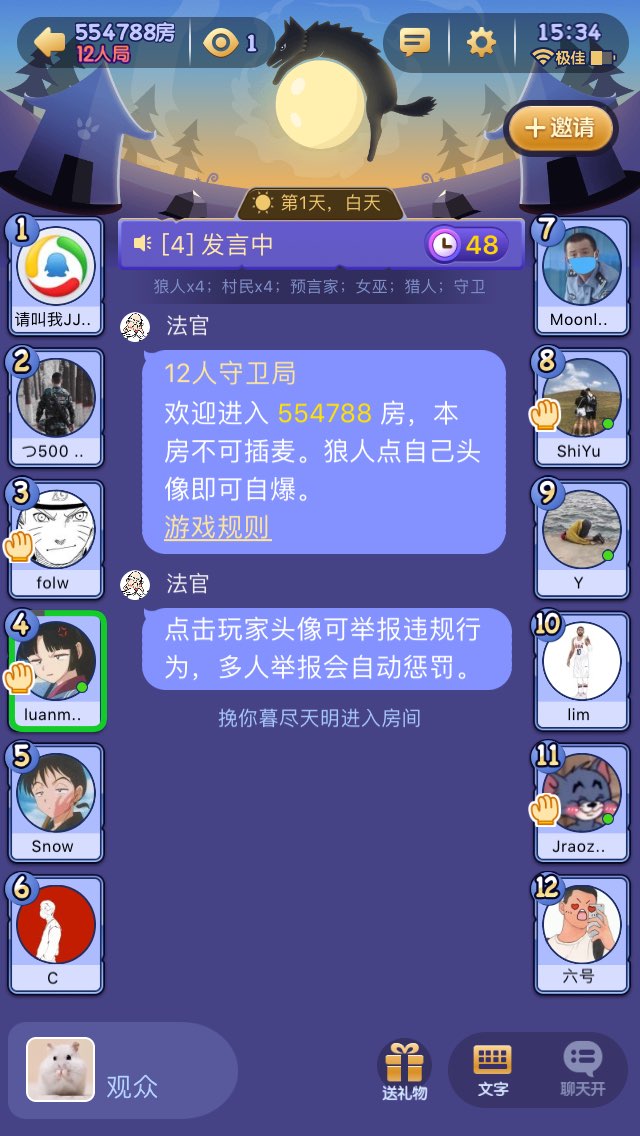This screenshot has width=640, height=1136.
Task: Open the 游戏规则 link
Action: click(x=217, y=527)
